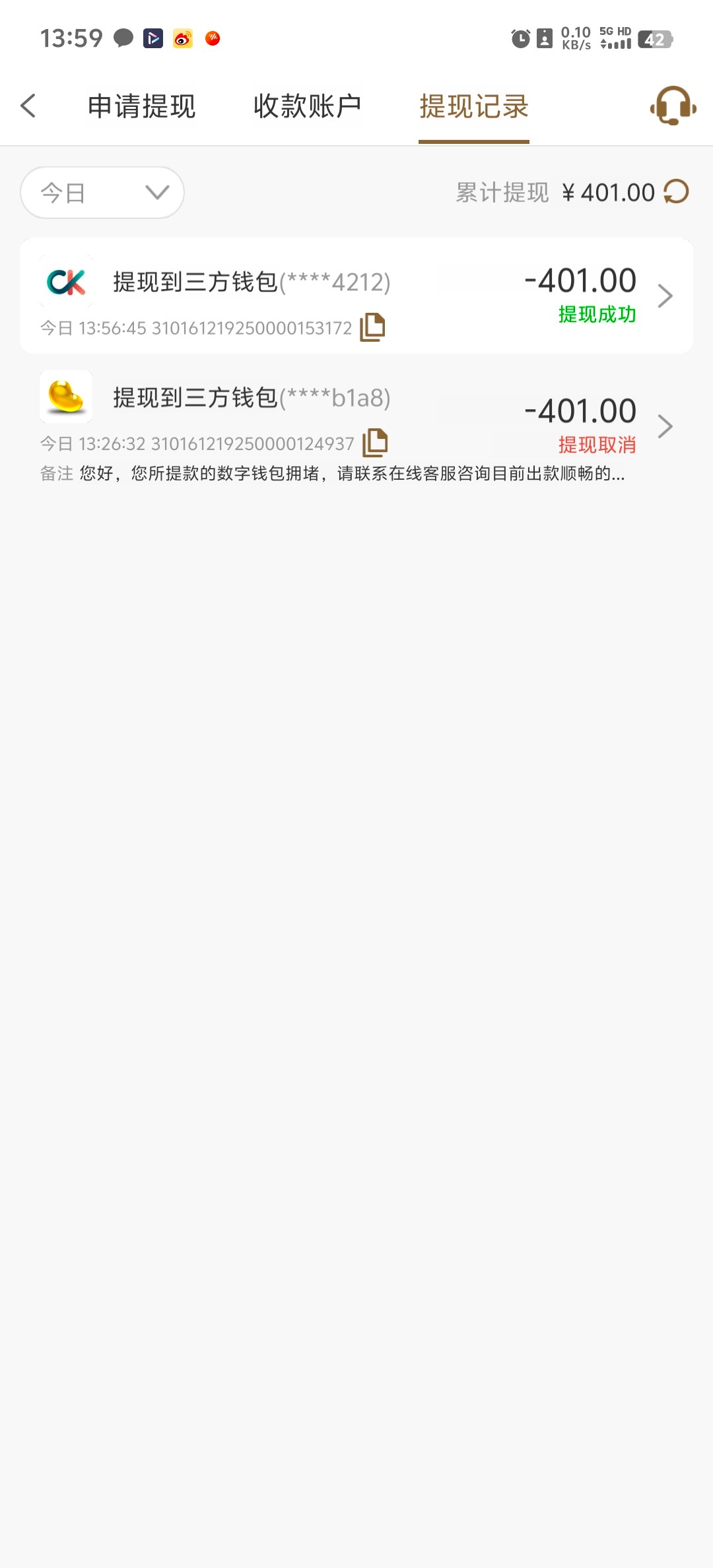Copy order number ending in 153172
This screenshot has height=1568, width=713.
[x=372, y=327]
